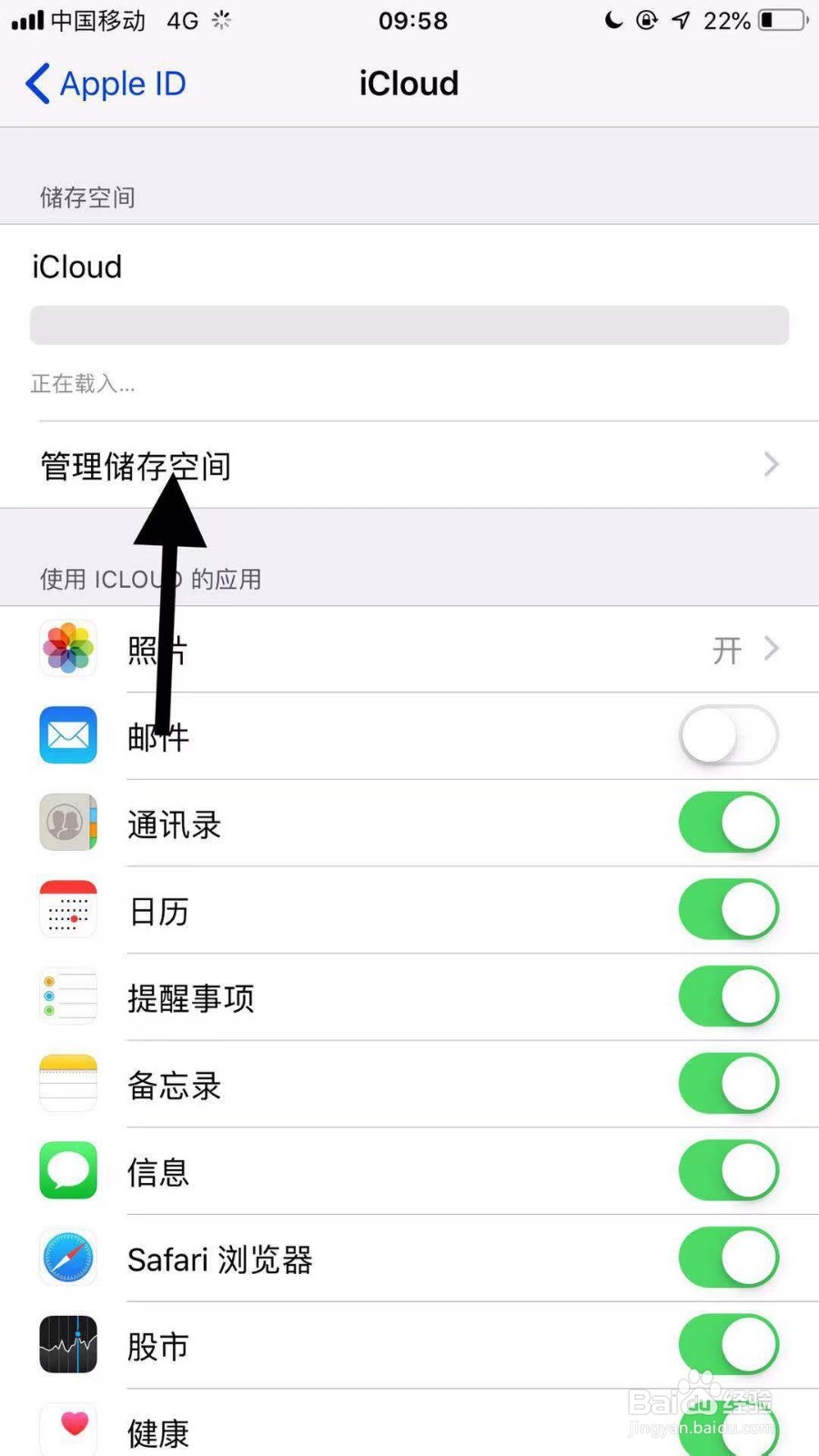Select the Photos app icon
Screen dimensions: 819x1456
66,649
